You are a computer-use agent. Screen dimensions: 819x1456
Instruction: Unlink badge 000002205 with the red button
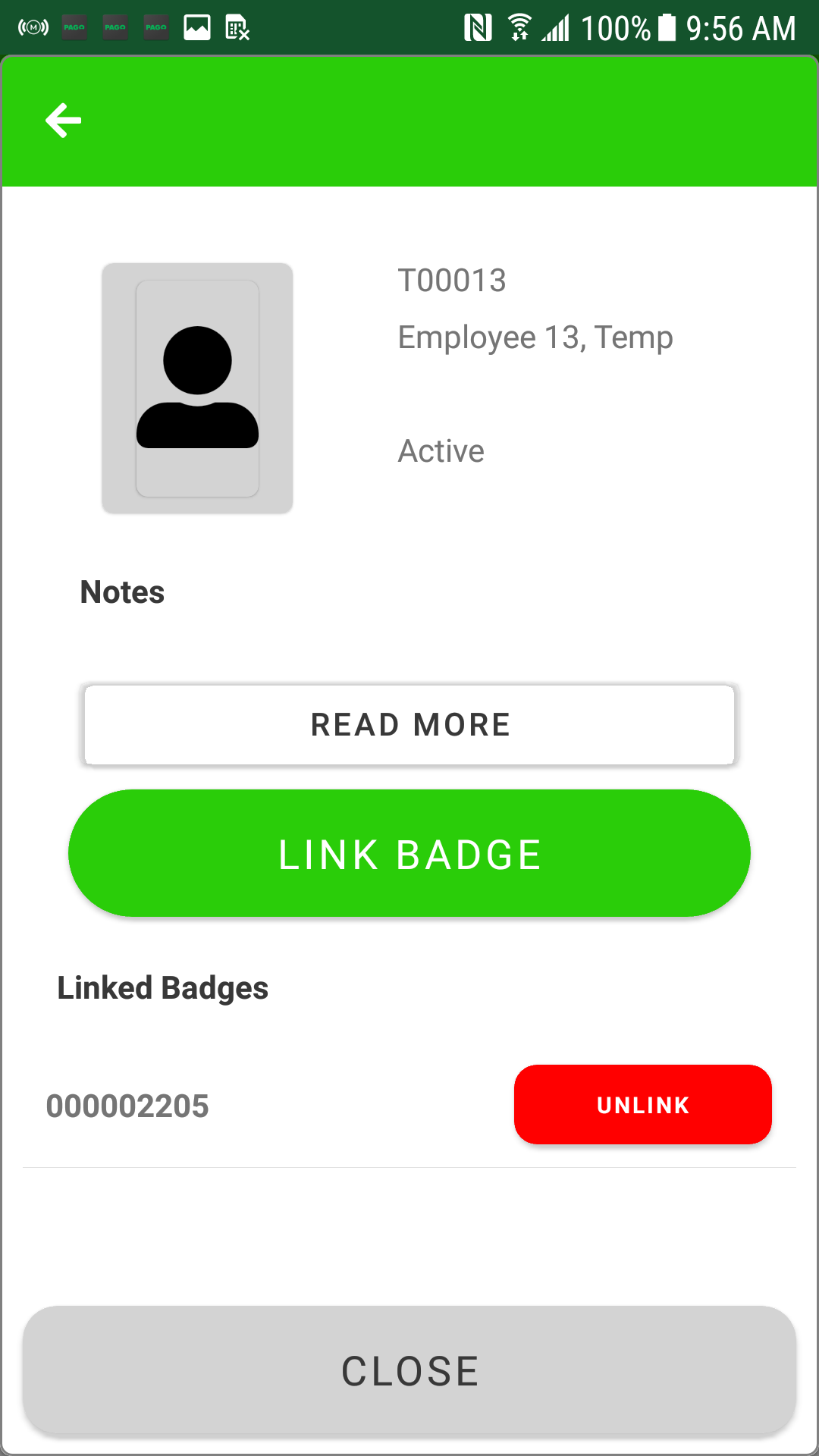[x=642, y=1105]
